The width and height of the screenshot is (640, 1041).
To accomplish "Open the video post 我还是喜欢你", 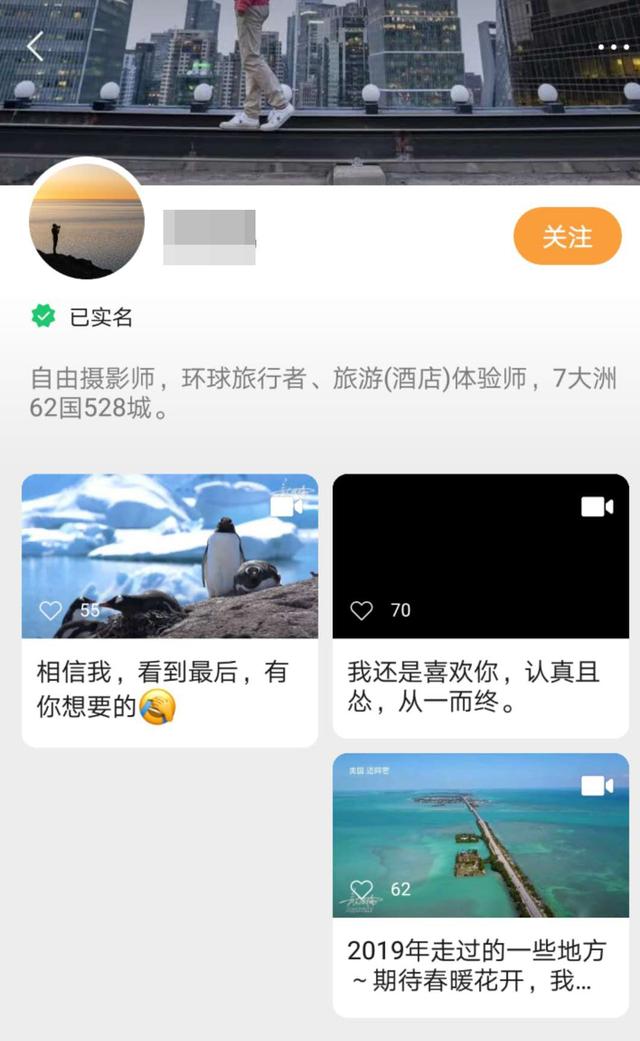I will [480, 556].
